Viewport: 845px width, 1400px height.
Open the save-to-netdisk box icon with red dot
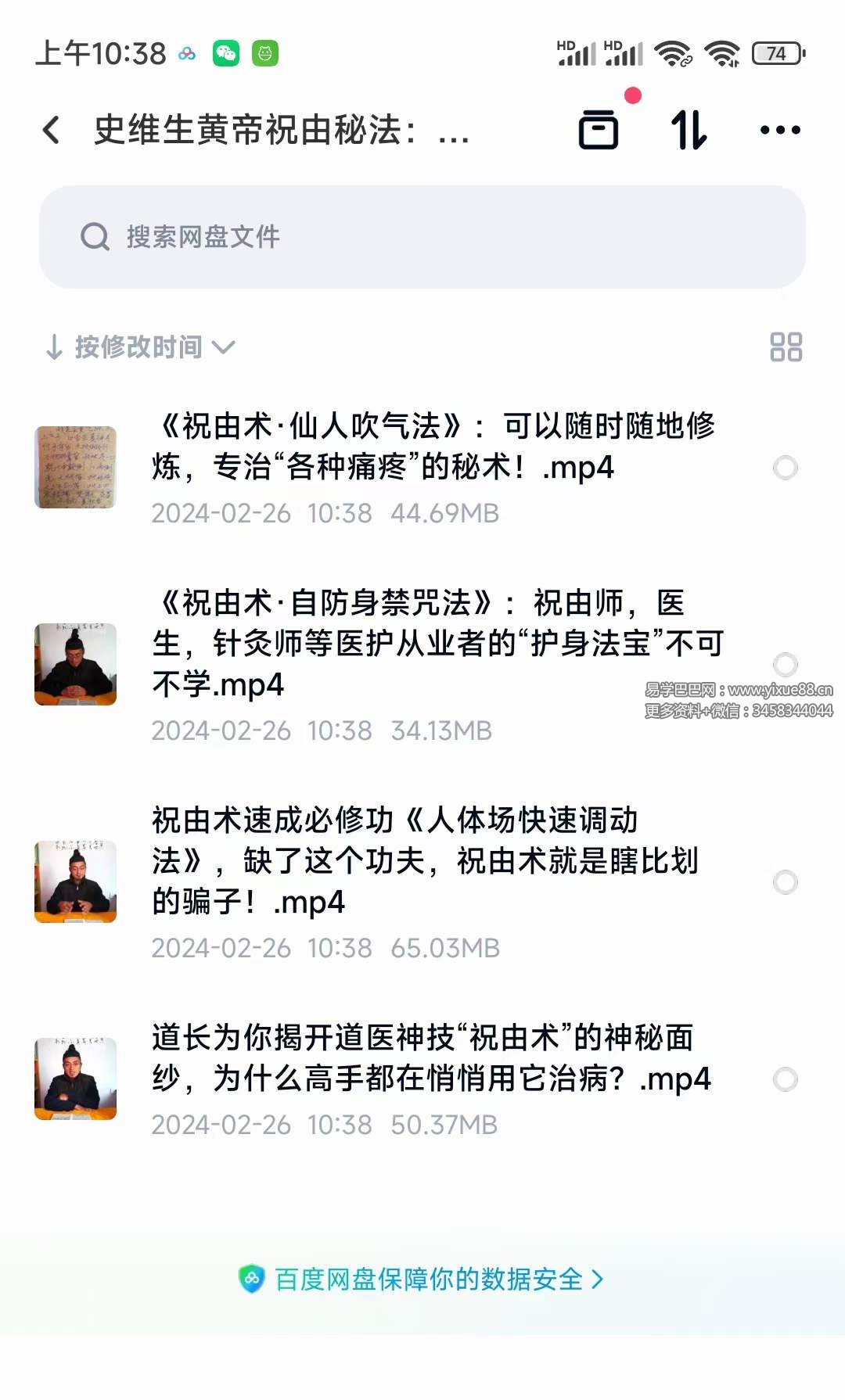coord(599,129)
